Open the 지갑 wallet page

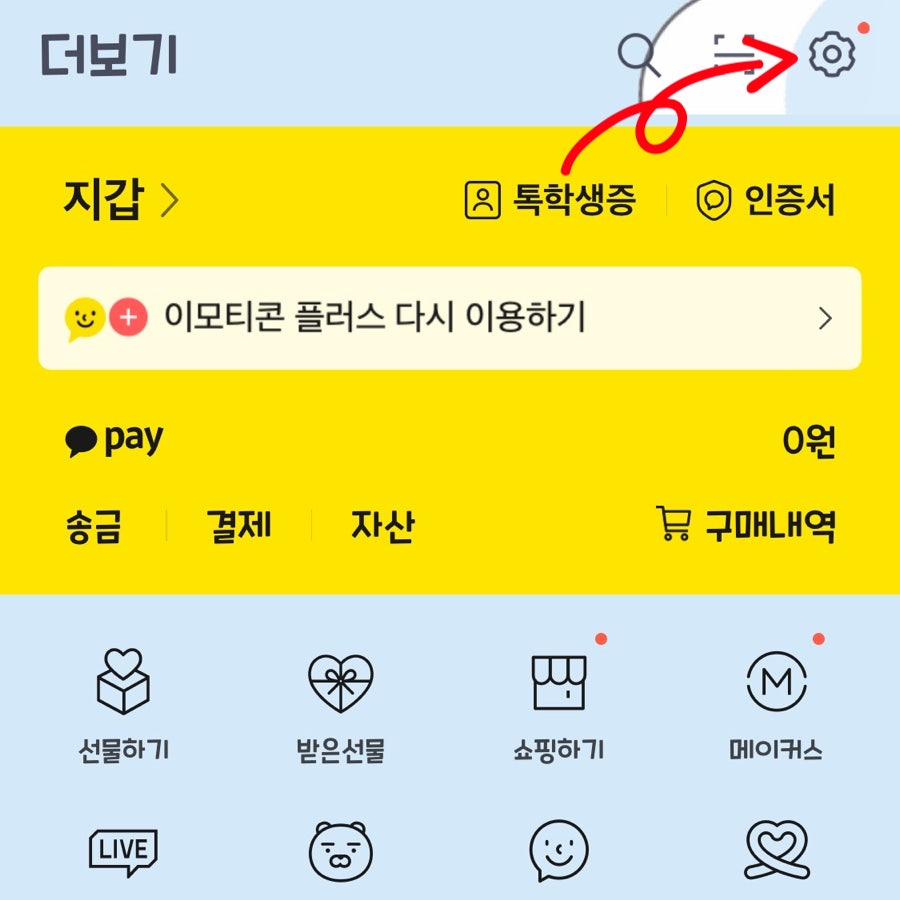point(120,200)
